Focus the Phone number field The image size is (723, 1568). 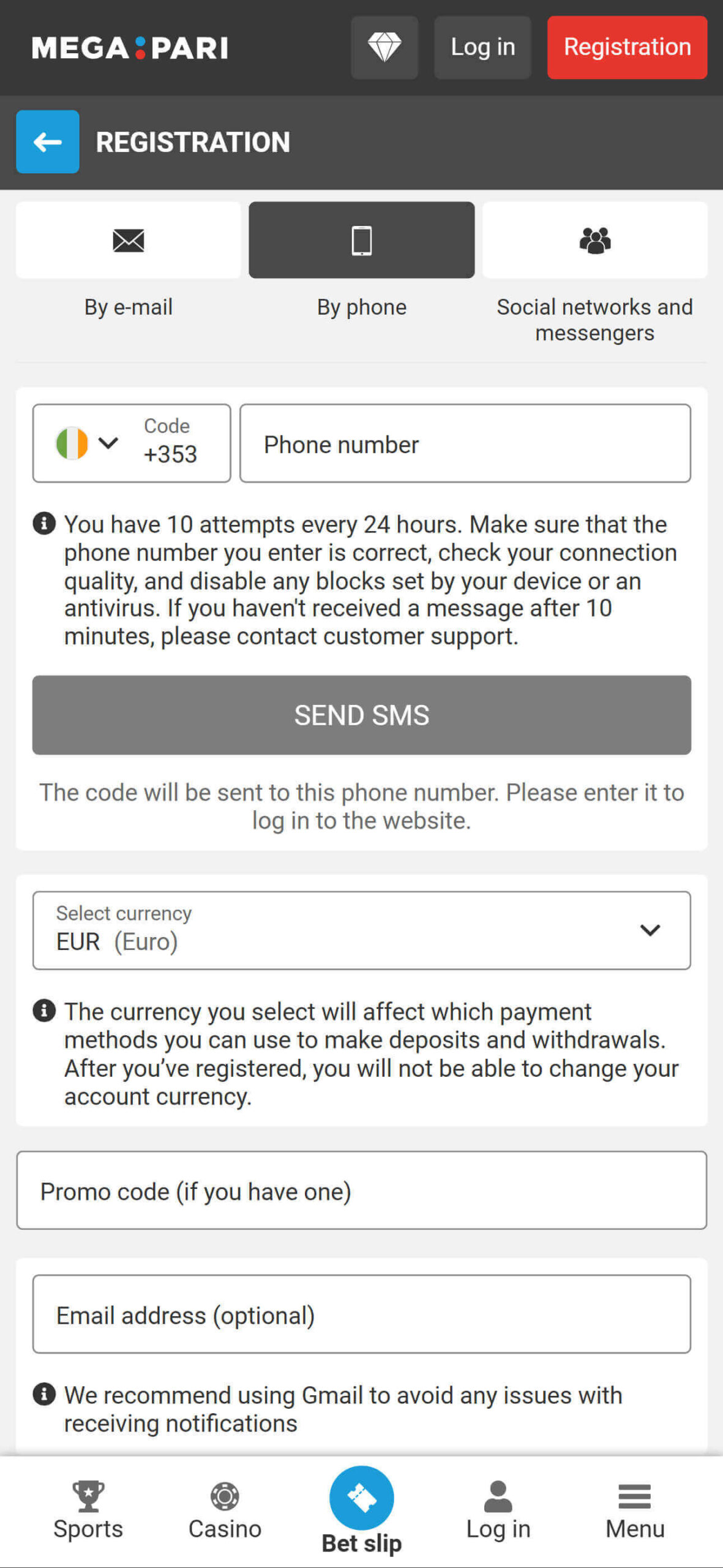click(x=465, y=443)
